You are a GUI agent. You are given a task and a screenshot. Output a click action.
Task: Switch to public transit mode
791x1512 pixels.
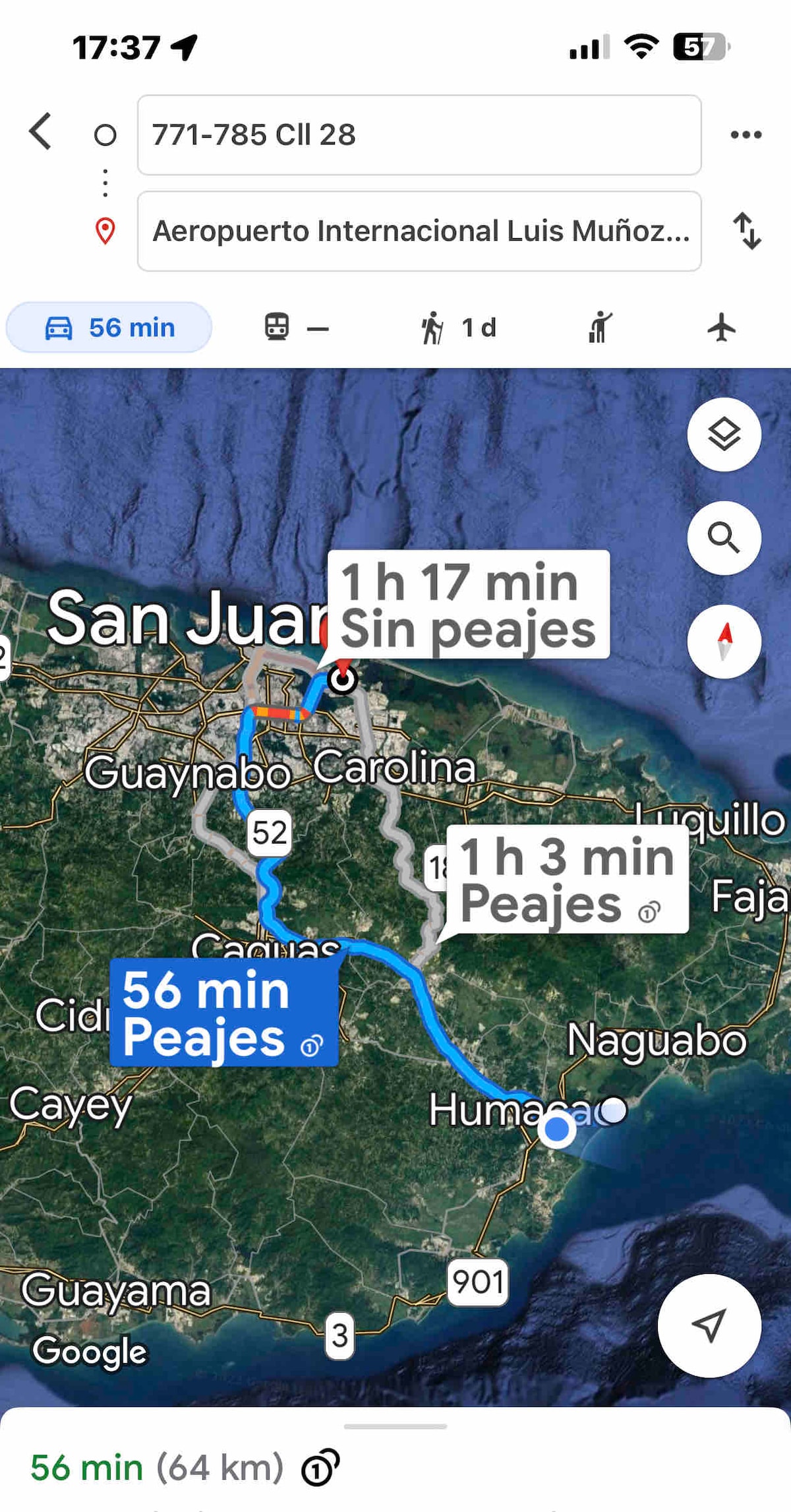pos(295,328)
